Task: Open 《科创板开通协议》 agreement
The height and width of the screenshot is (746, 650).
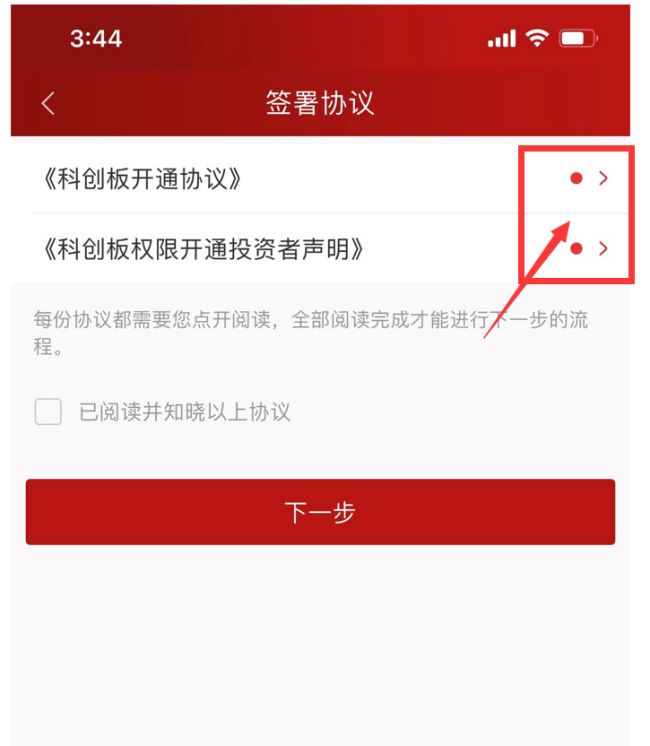Action: pyautogui.click(x=320, y=179)
